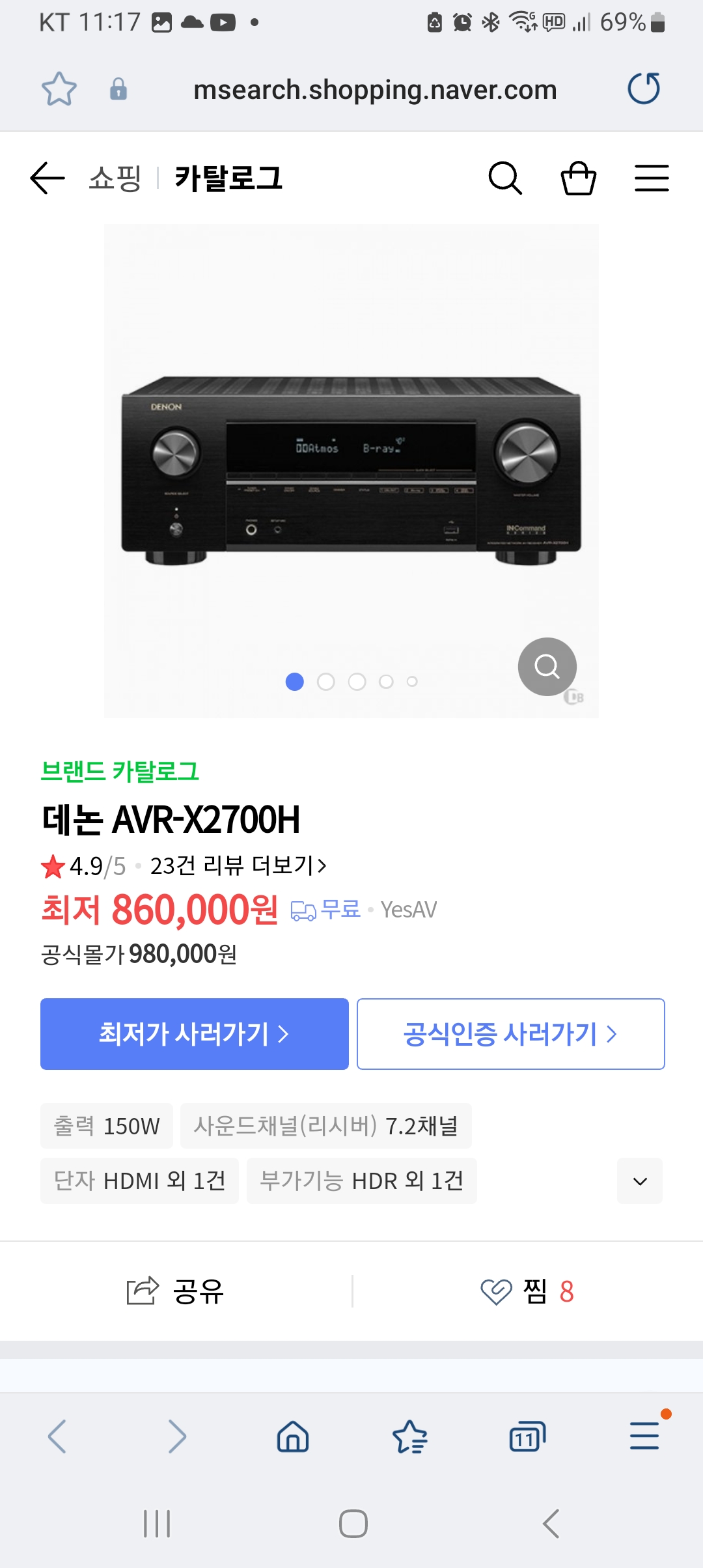Bookmark this page with the star
Screen dimensions: 703x1568
[x=59, y=89]
